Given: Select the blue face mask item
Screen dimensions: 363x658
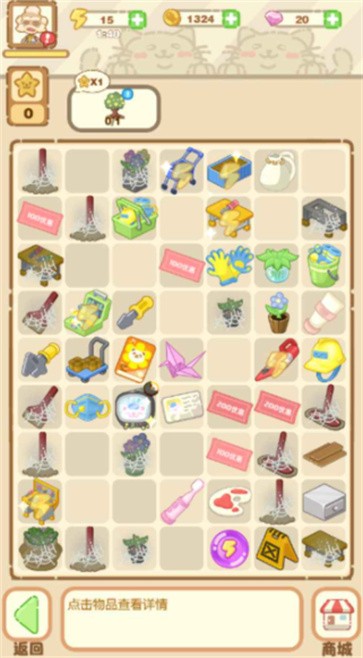Looking at the screenshot, I should coord(87,407).
